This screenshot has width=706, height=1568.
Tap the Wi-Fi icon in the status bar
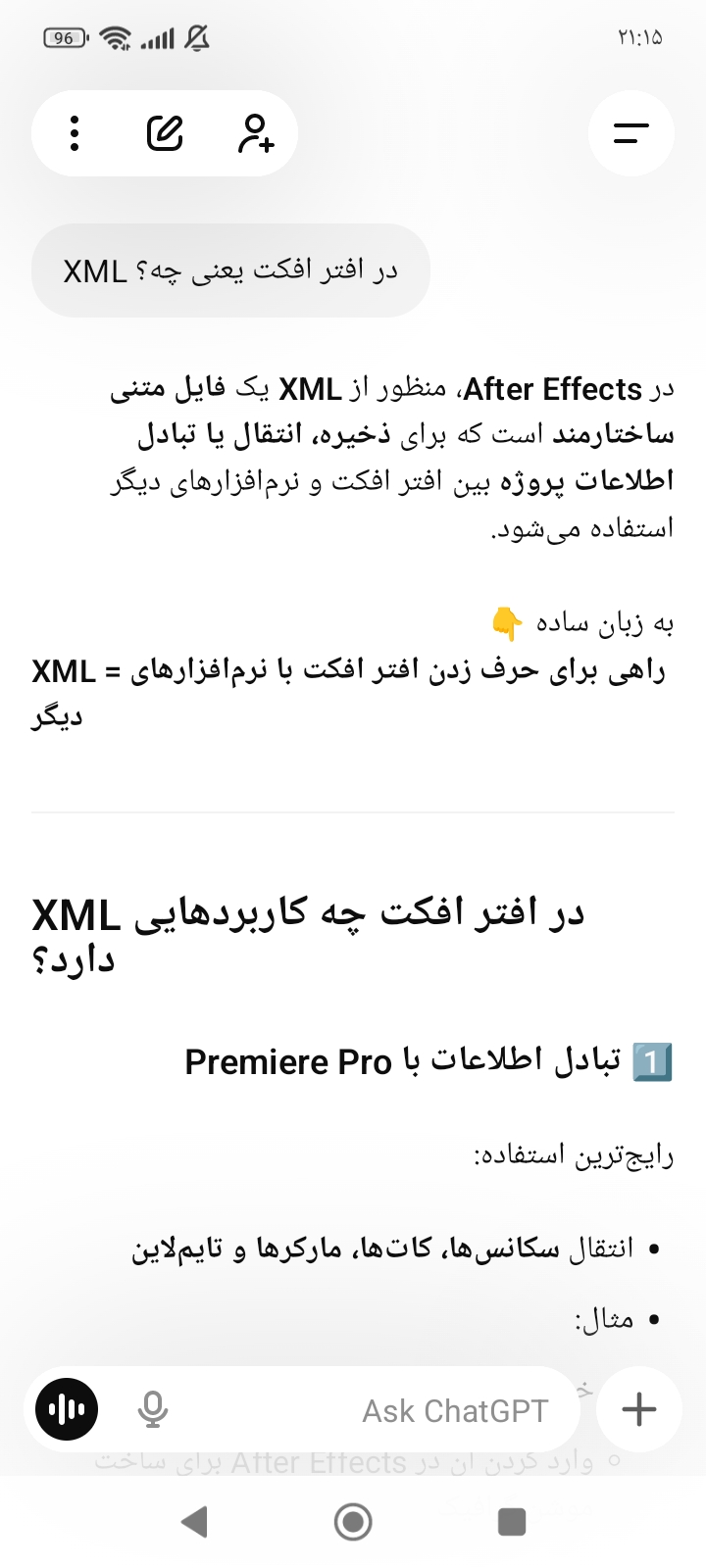click(117, 37)
